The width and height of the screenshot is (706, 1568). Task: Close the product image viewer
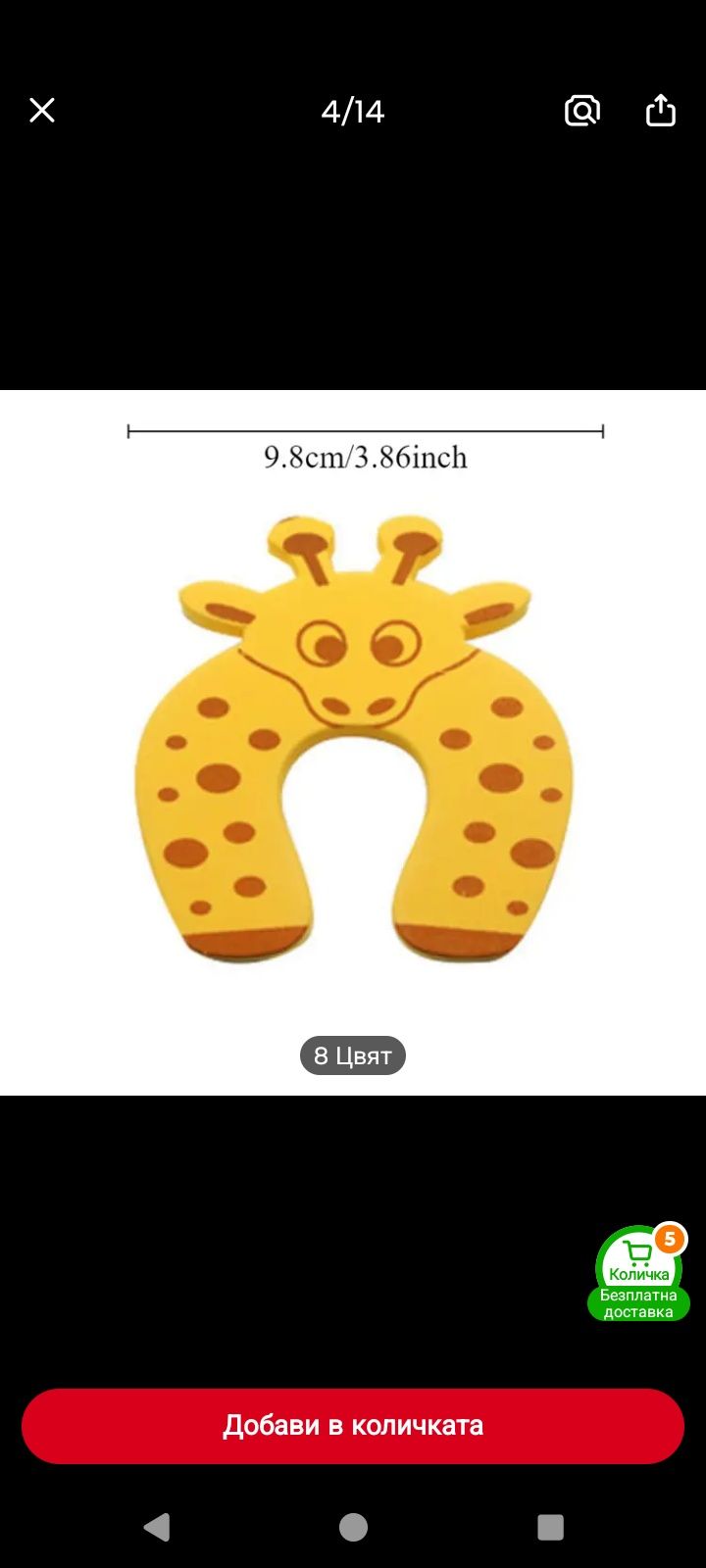[42, 111]
